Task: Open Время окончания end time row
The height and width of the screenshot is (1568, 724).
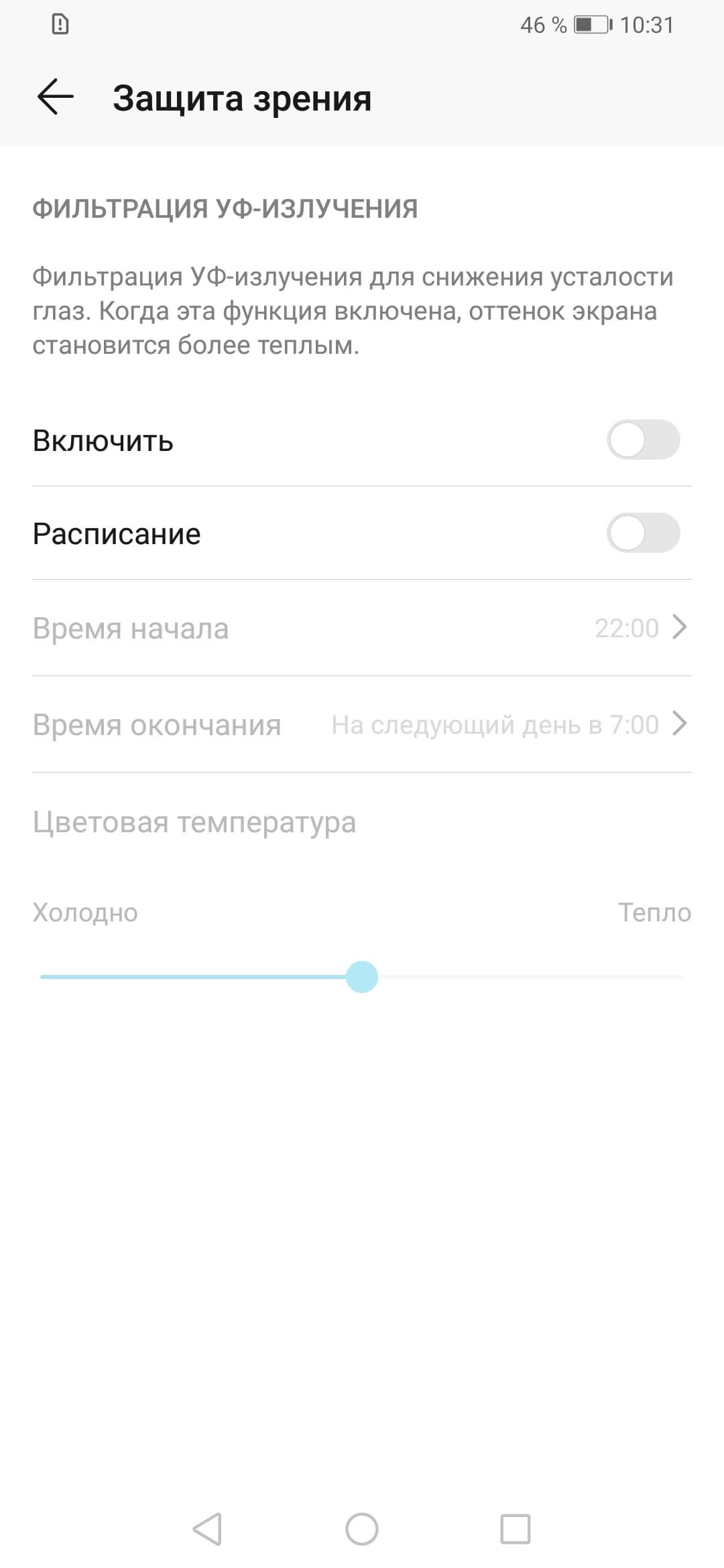Action: [362, 724]
